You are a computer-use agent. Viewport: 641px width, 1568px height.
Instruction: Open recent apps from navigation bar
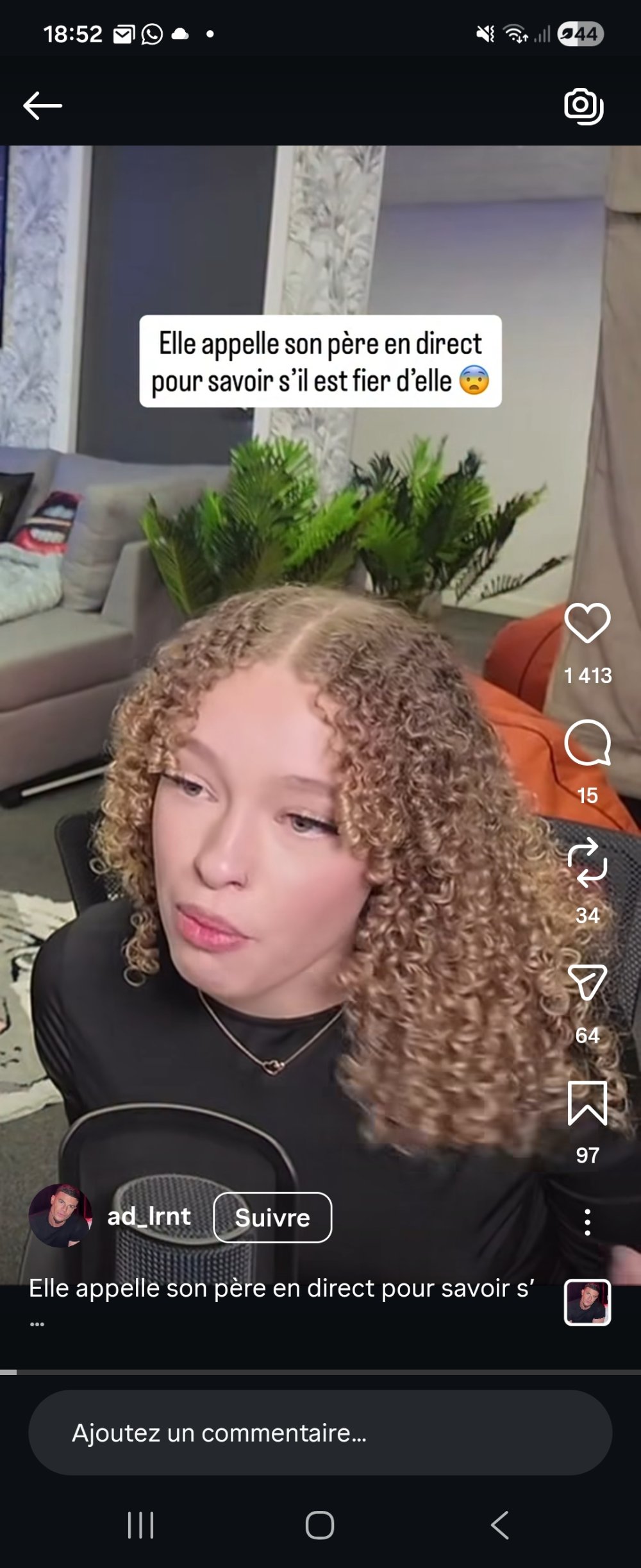[x=141, y=1525]
